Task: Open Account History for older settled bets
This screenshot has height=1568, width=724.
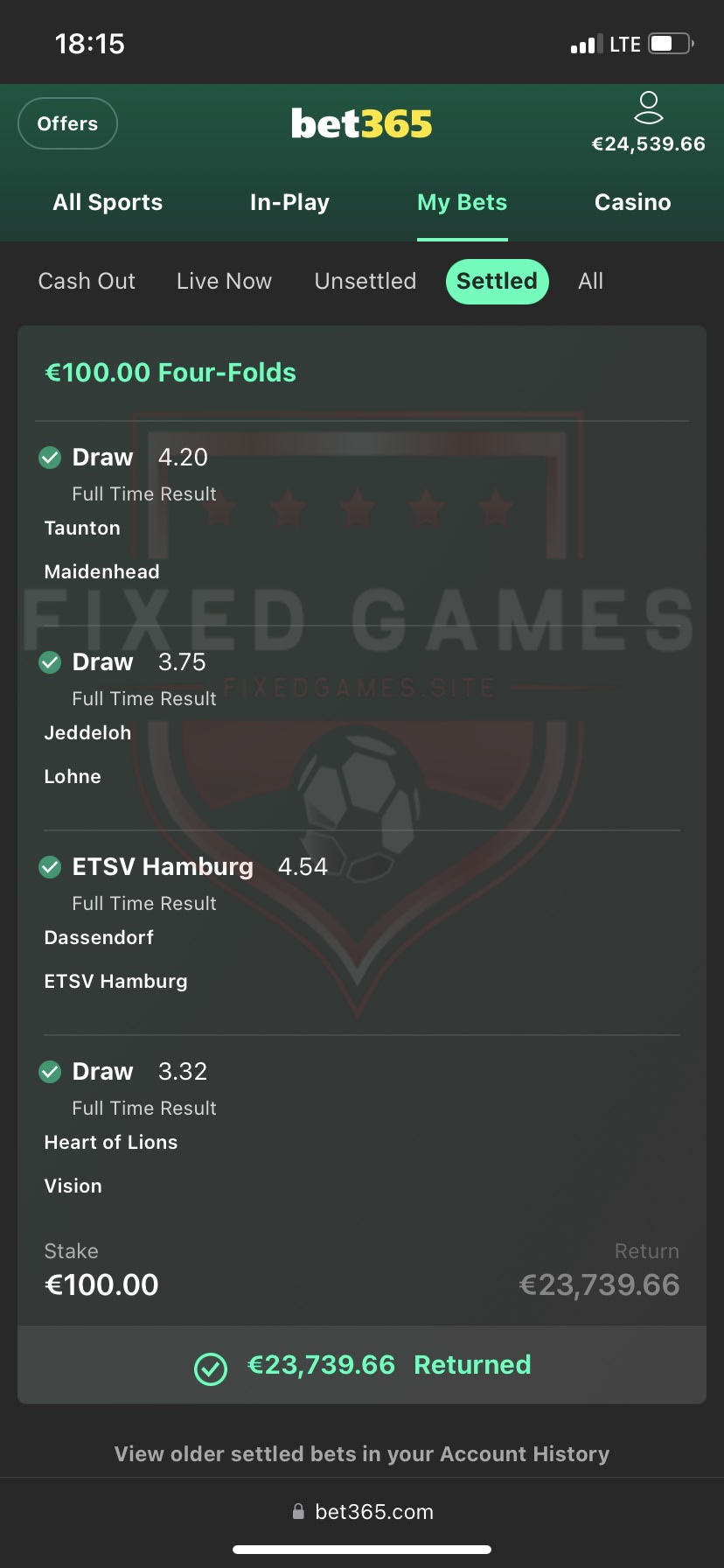Action: pos(362,1453)
